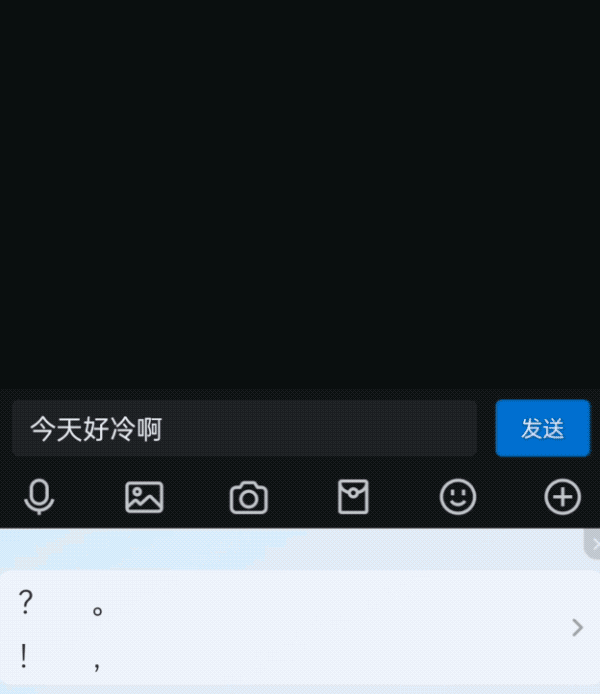Expand the keyboard punctuation list chevron
The height and width of the screenshot is (694, 600).
point(577,627)
